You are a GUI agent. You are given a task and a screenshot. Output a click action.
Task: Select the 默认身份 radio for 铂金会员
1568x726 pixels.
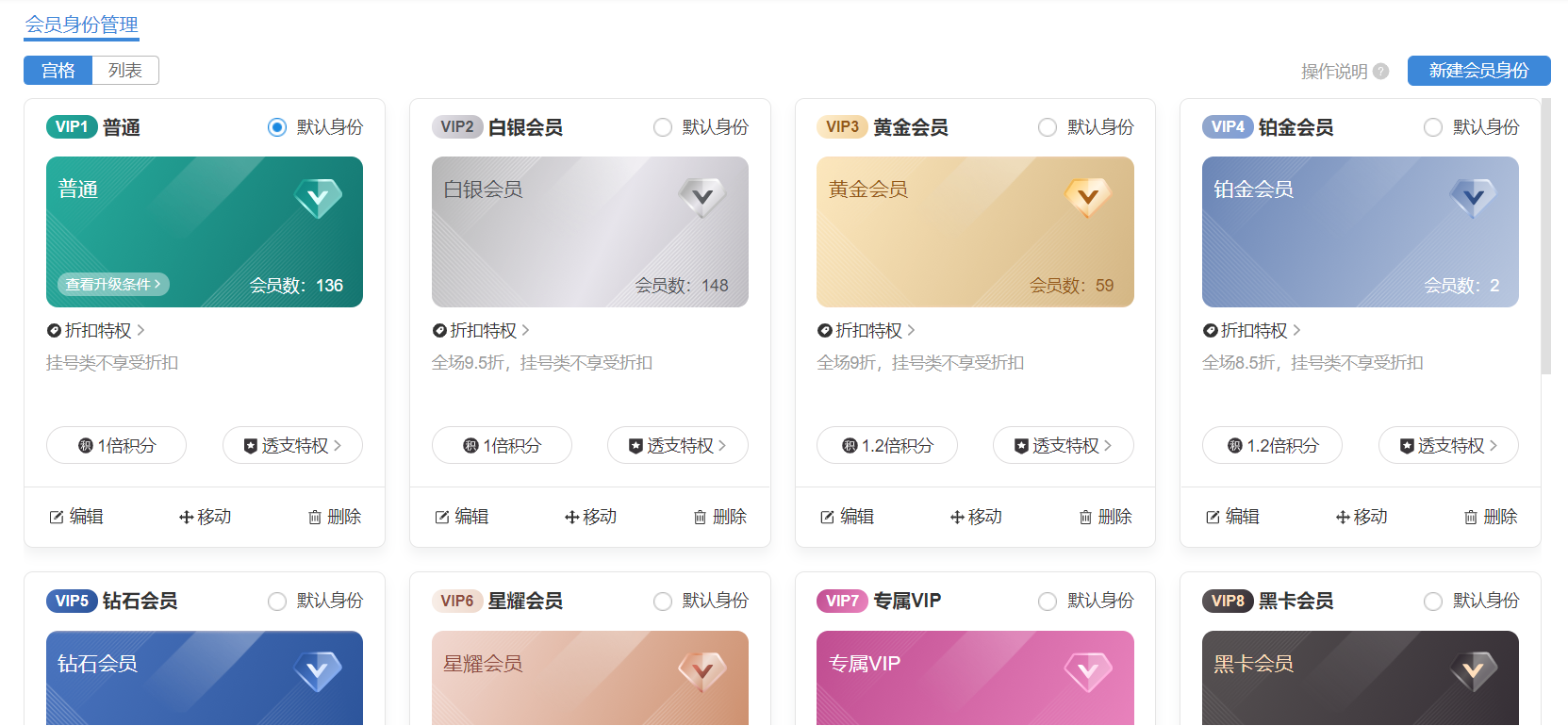[1433, 127]
